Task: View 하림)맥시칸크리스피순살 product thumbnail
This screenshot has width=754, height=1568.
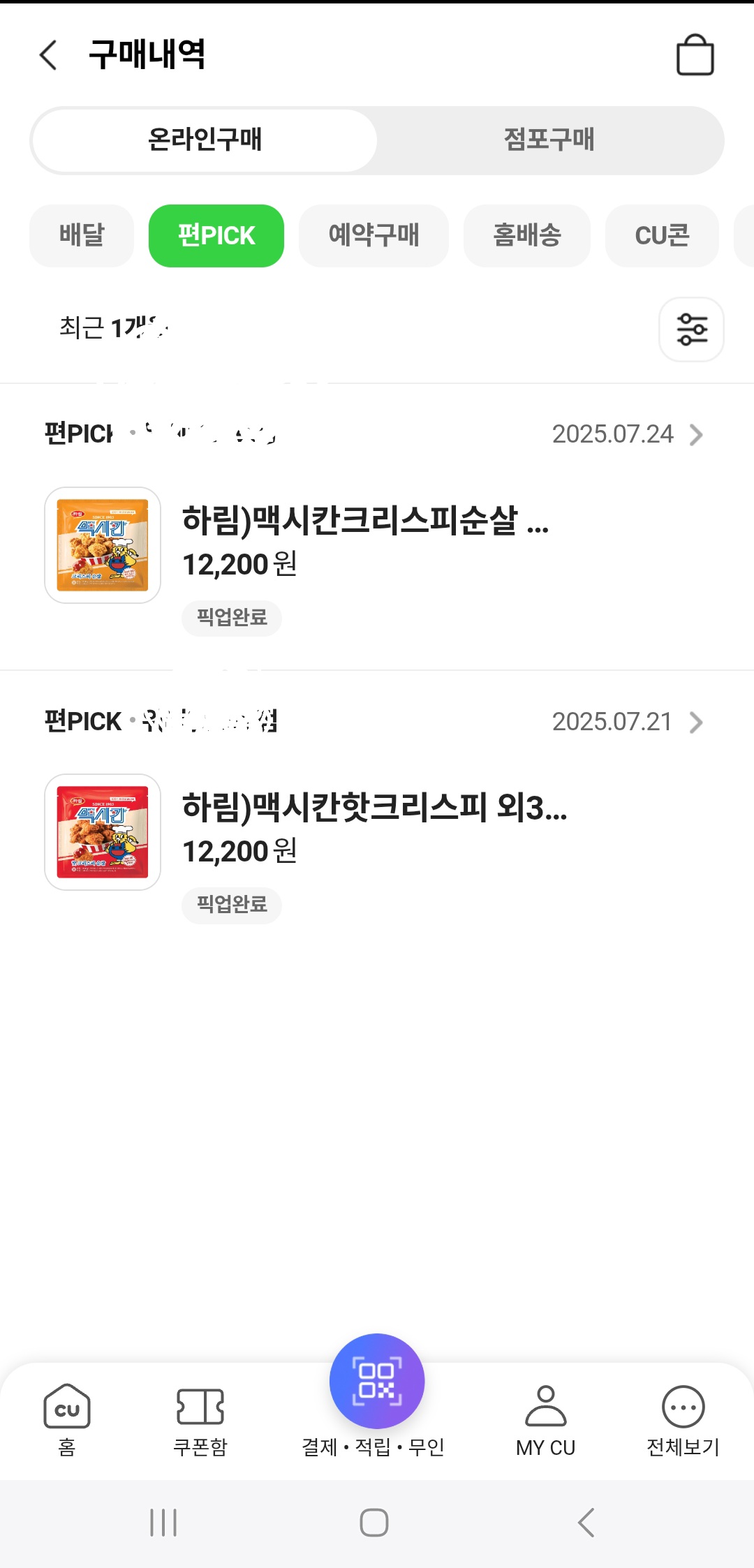Action: pyautogui.click(x=103, y=545)
